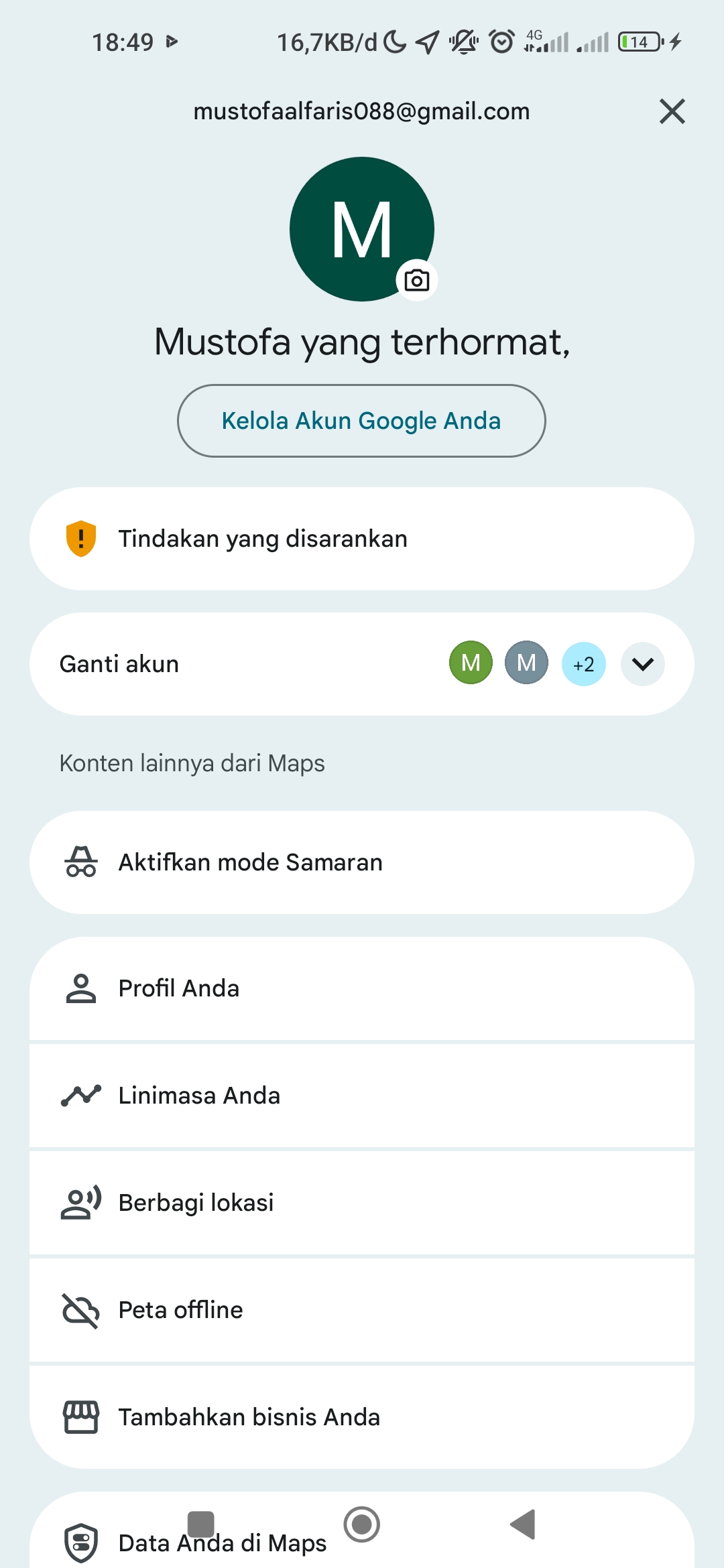Open Profil Anda
Image resolution: width=724 pixels, height=1568 pixels.
362,988
